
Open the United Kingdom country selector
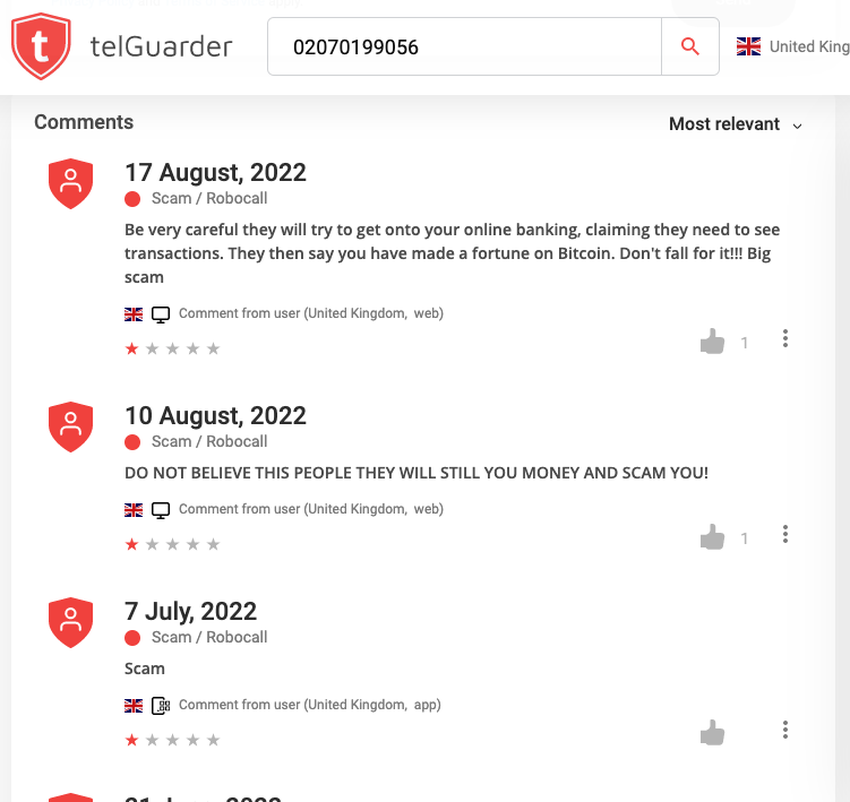click(x=792, y=47)
